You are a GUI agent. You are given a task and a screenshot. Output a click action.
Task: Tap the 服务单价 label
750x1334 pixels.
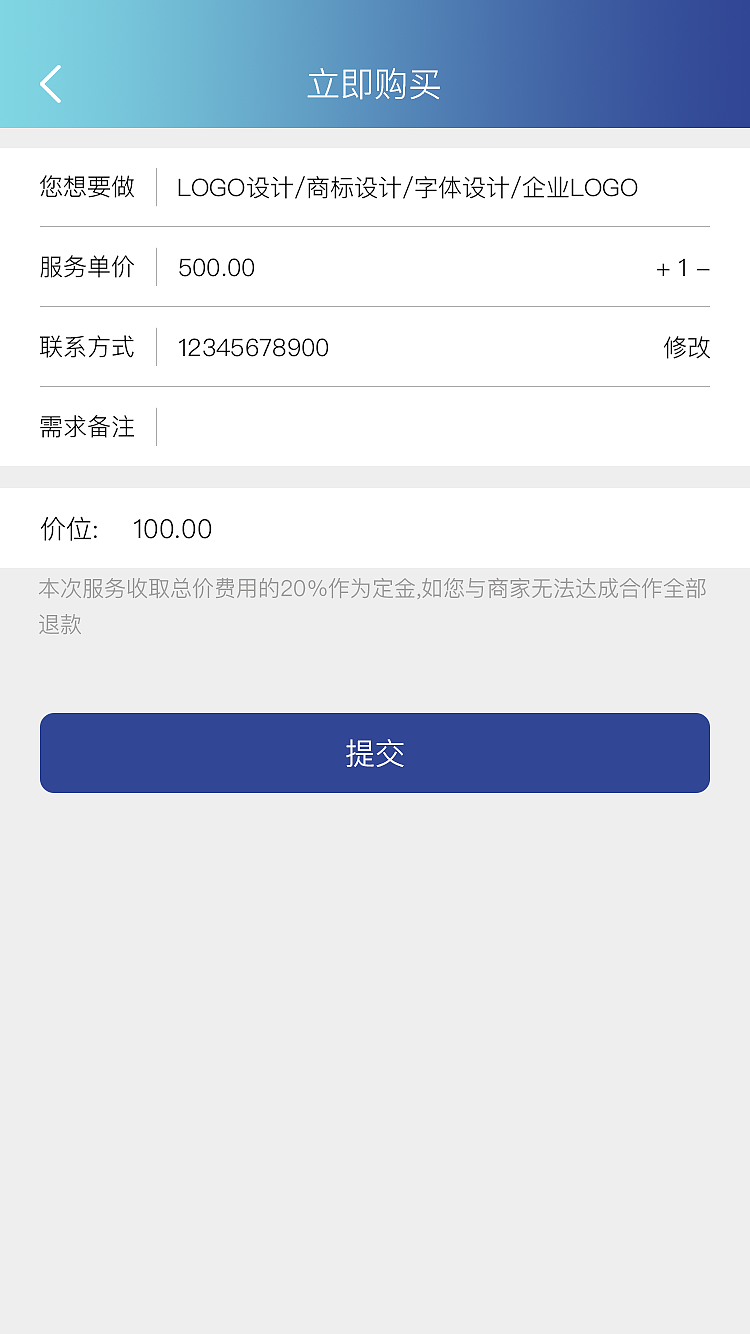87,267
